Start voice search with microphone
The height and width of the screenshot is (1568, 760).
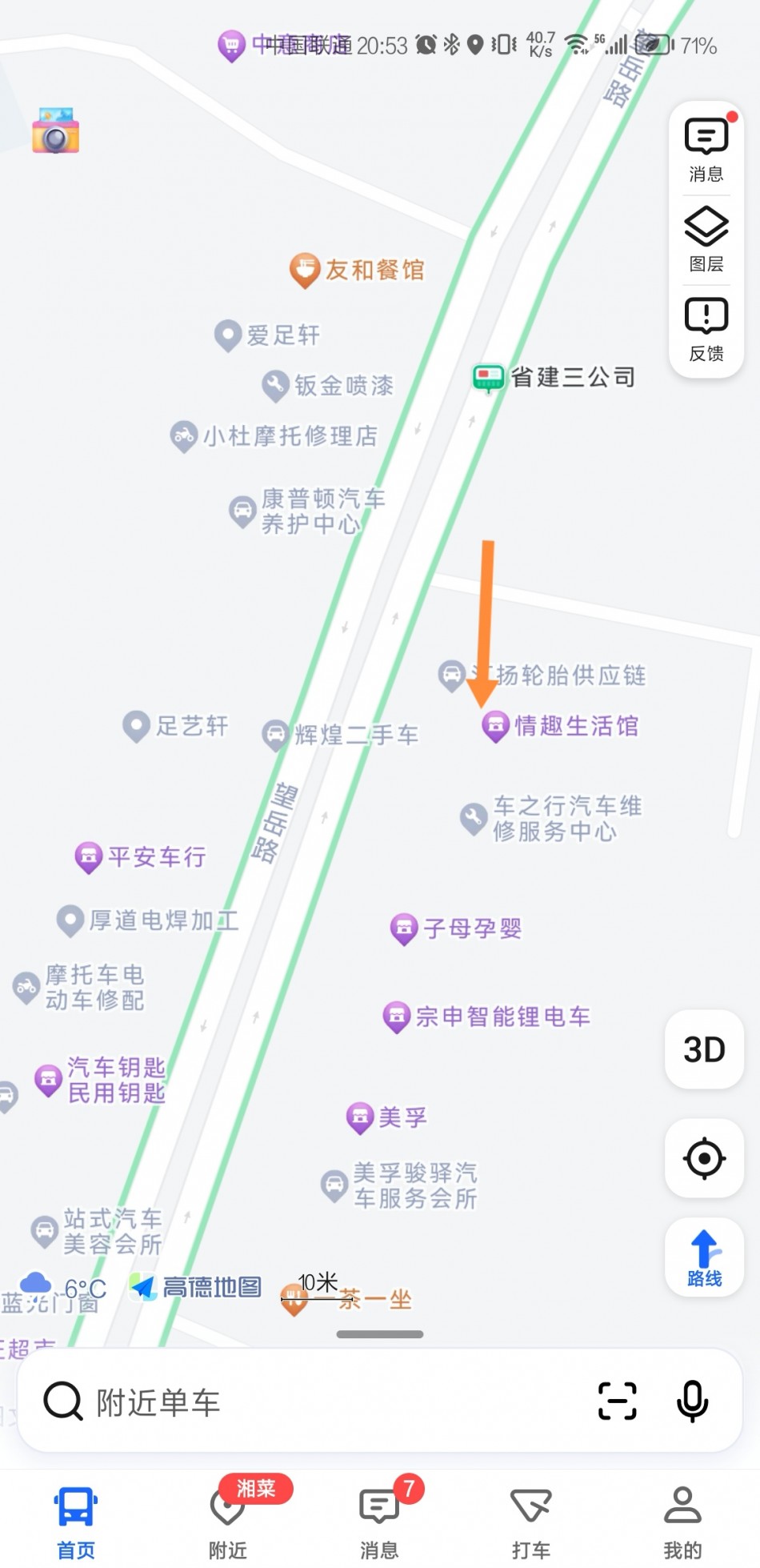pyautogui.click(x=692, y=1402)
